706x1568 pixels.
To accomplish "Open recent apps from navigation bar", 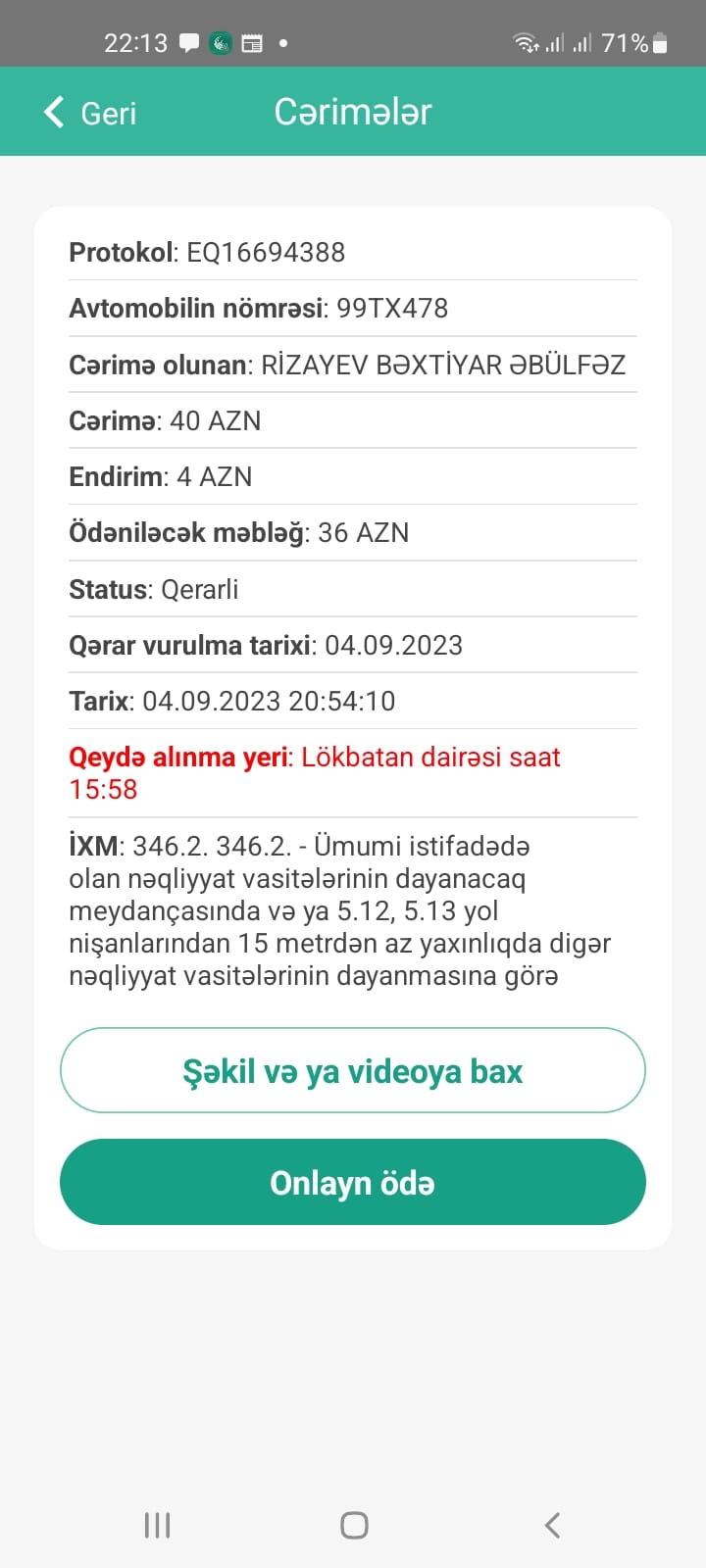I will pos(157,1525).
